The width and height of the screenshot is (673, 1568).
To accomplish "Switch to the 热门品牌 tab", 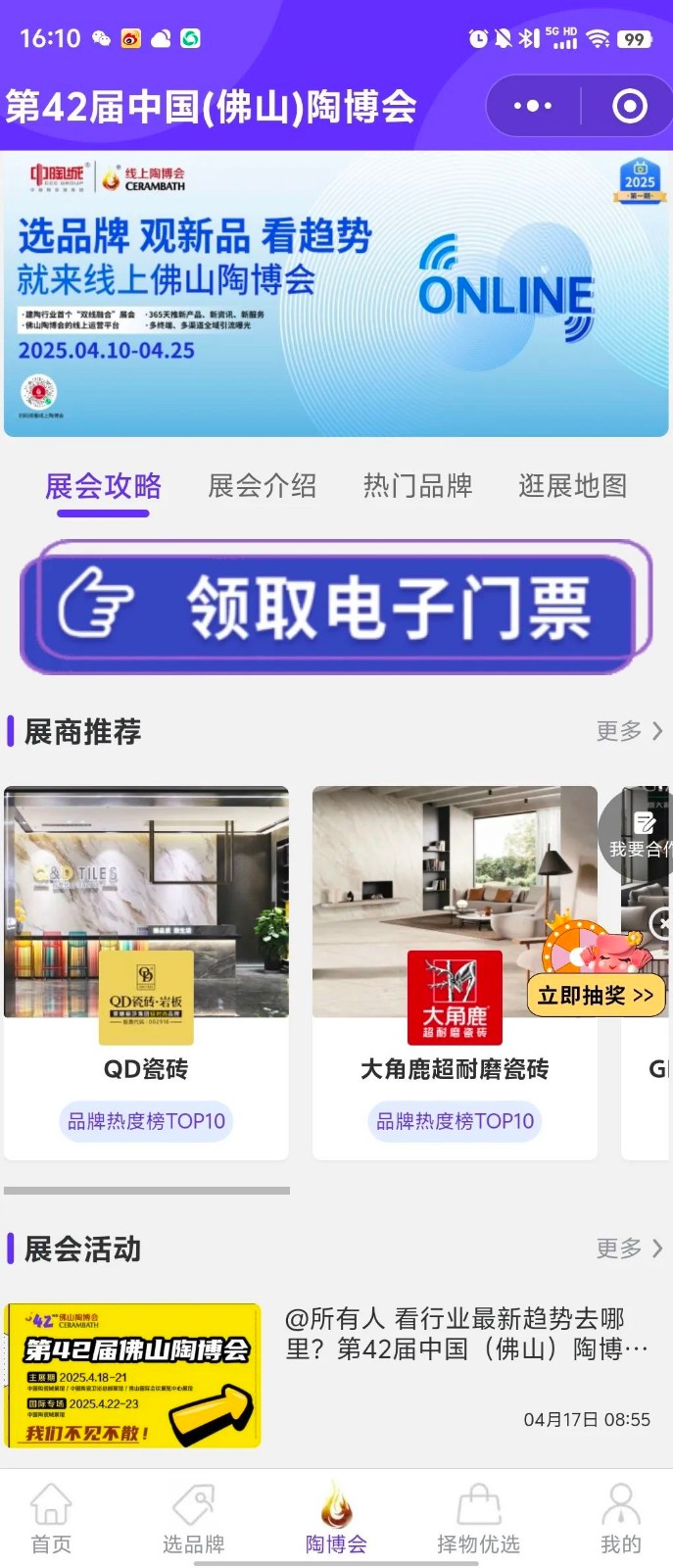I will (x=417, y=486).
